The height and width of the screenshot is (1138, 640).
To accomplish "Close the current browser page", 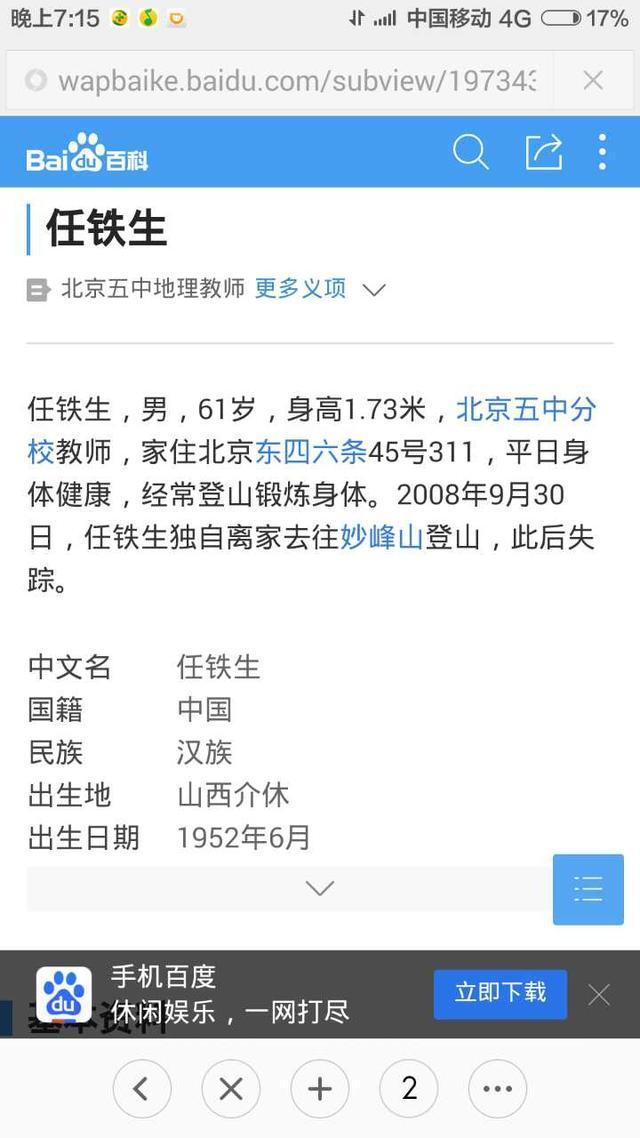I will click(x=231, y=1089).
